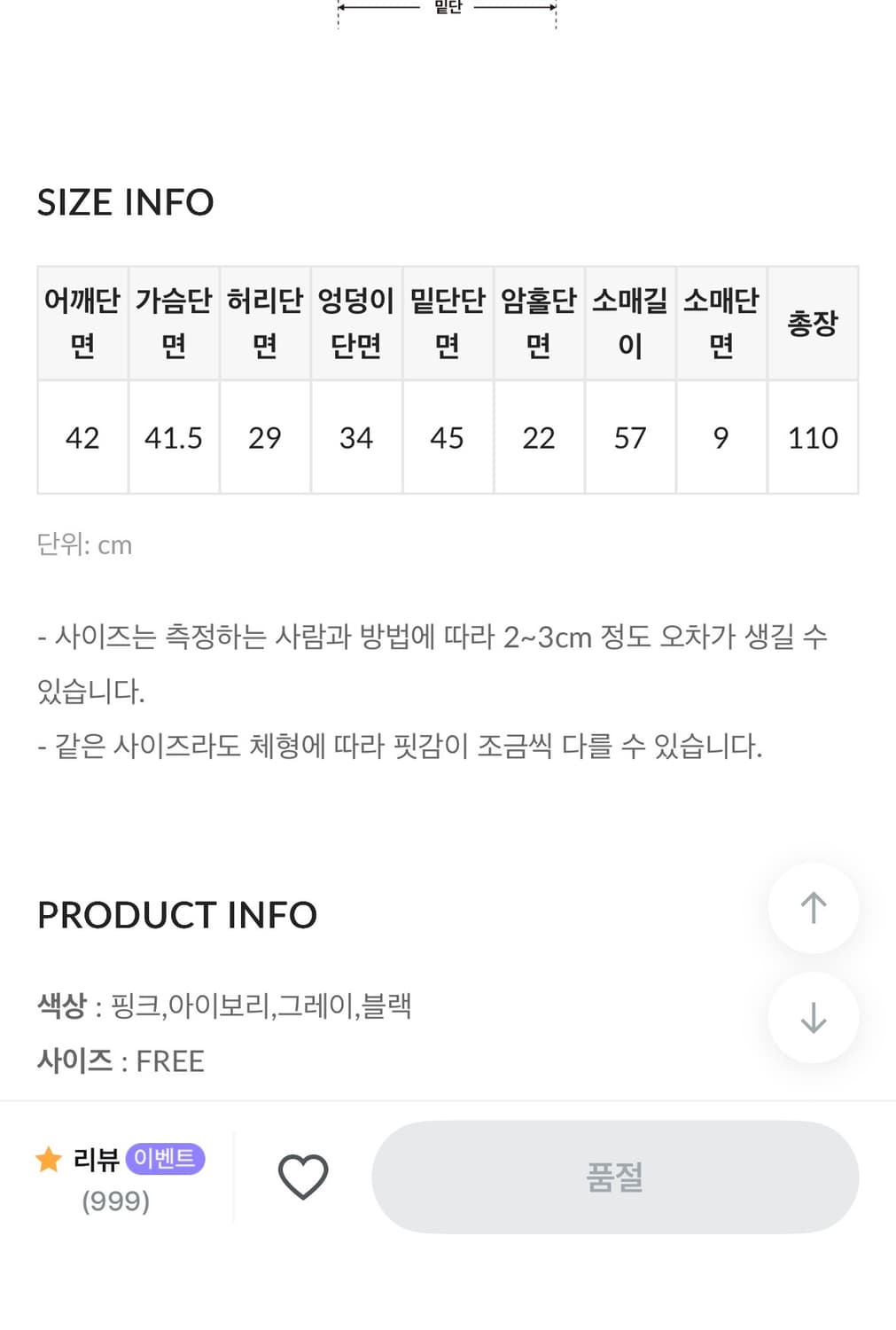Select the SIZE INFO heading
Screen dimensions: 896x1330
pos(125,202)
